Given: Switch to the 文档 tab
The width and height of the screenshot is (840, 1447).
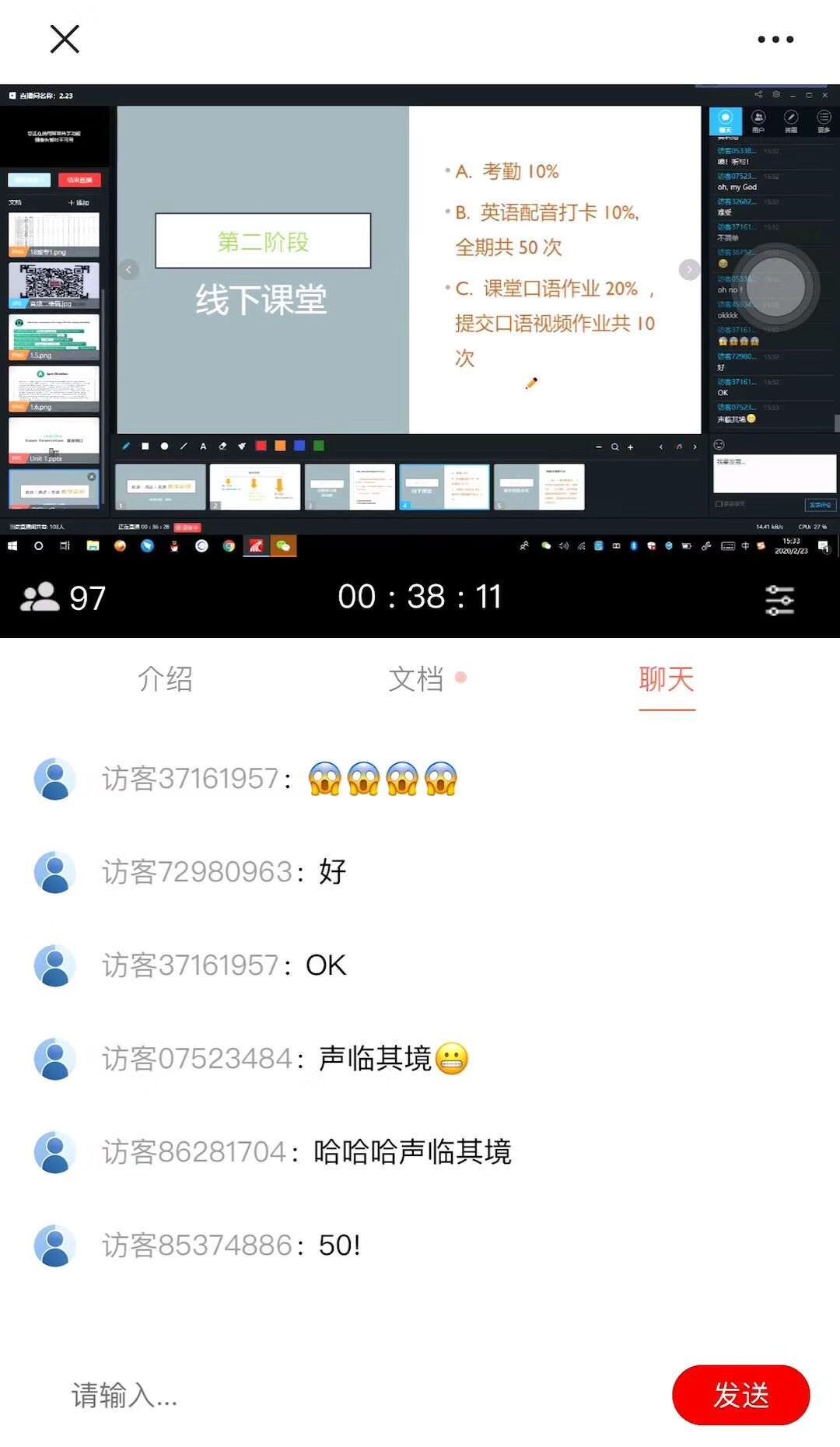Looking at the screenshot, I should click(x=417, y=679).
